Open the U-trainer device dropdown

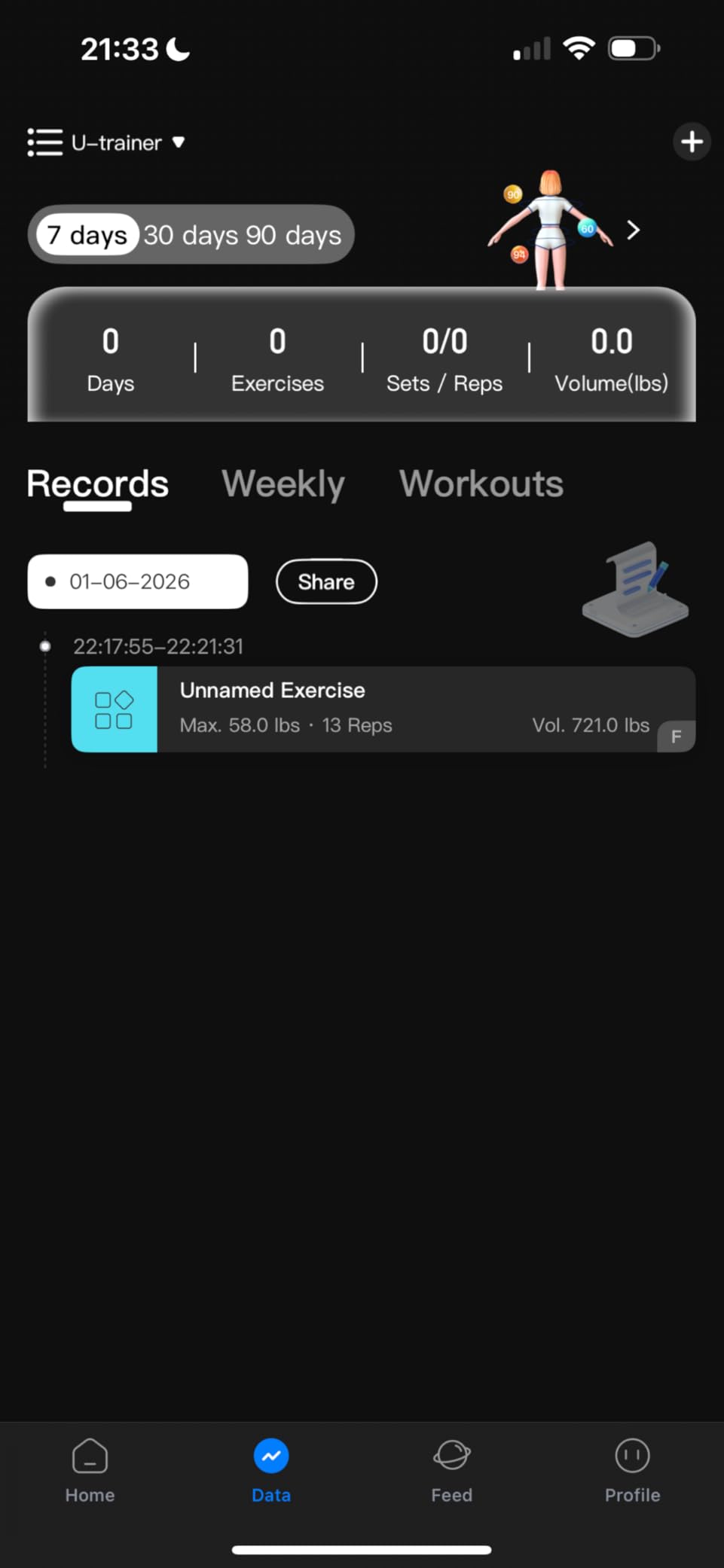127,142
